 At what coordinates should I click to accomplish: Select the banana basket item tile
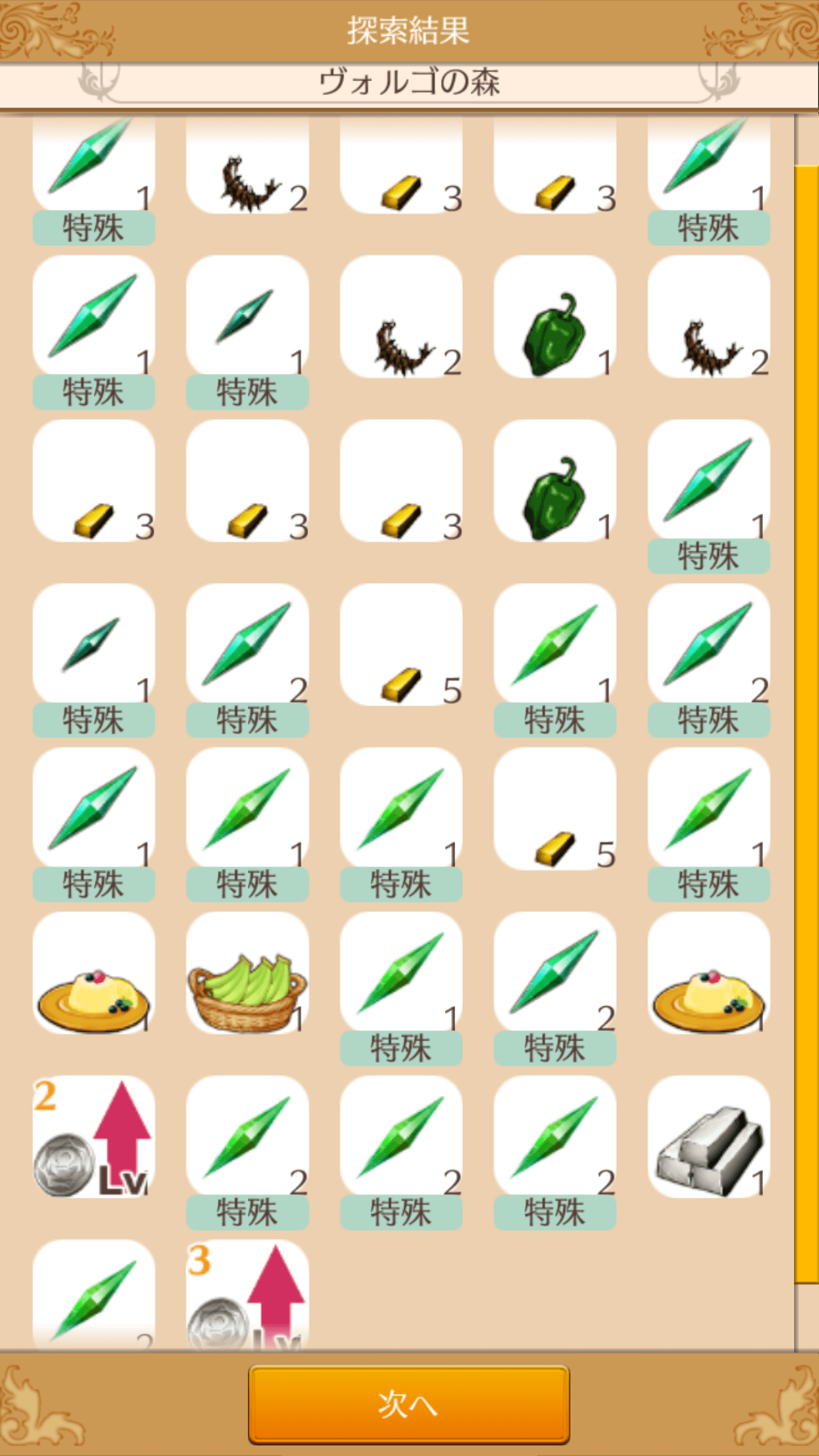pos(247,973)
